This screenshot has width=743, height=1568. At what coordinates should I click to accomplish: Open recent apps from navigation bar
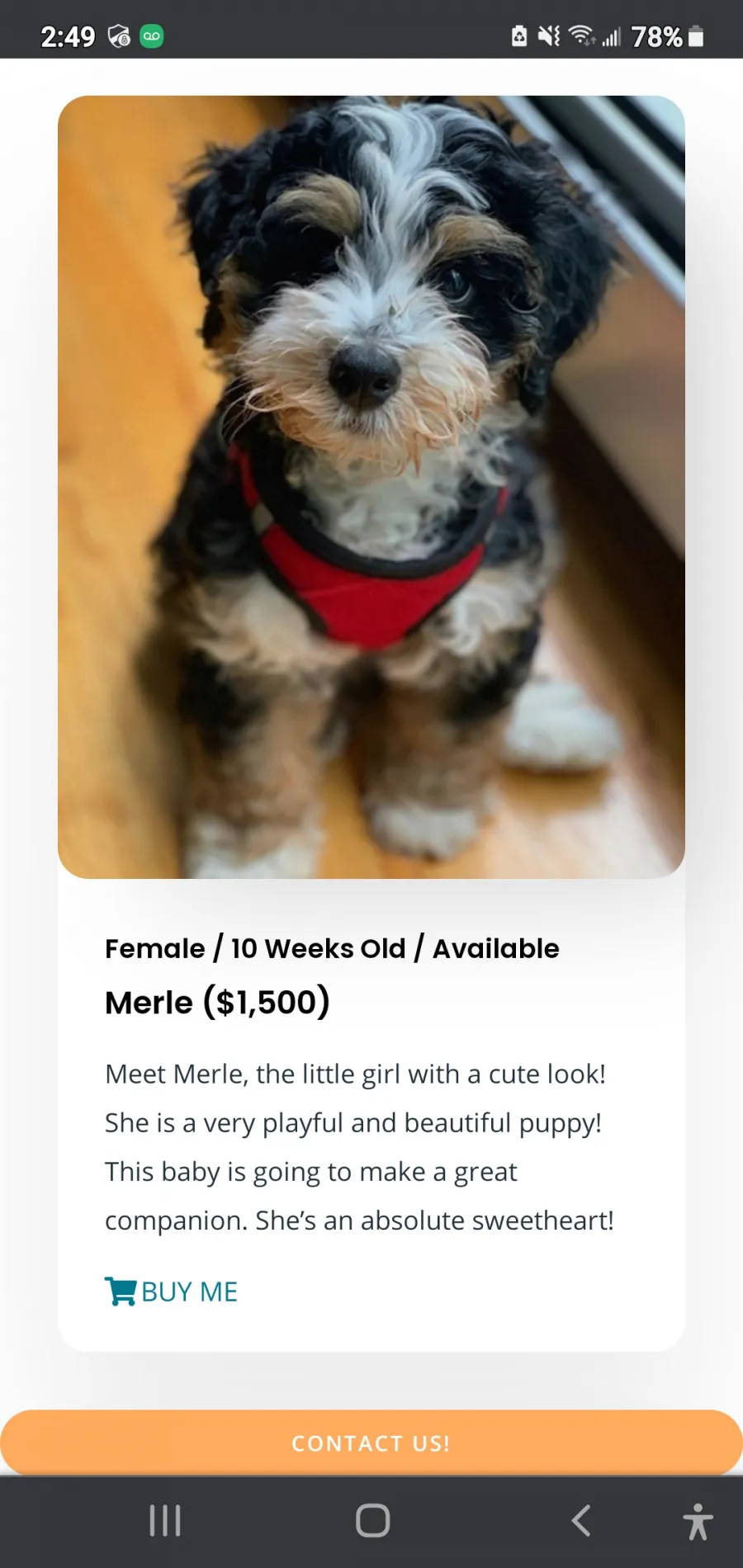click(x=165, y=1520)
